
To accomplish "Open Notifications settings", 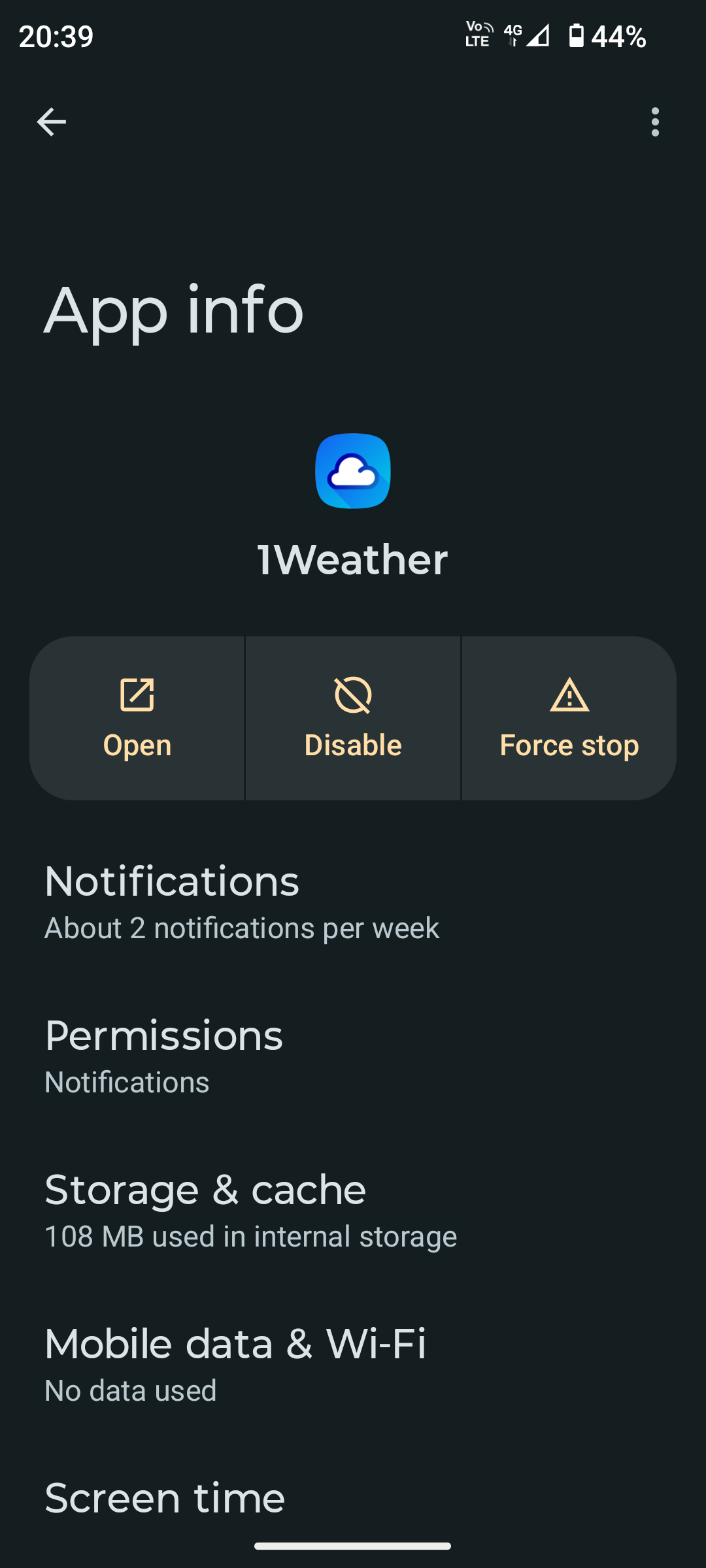I will (x=242, y=902).
